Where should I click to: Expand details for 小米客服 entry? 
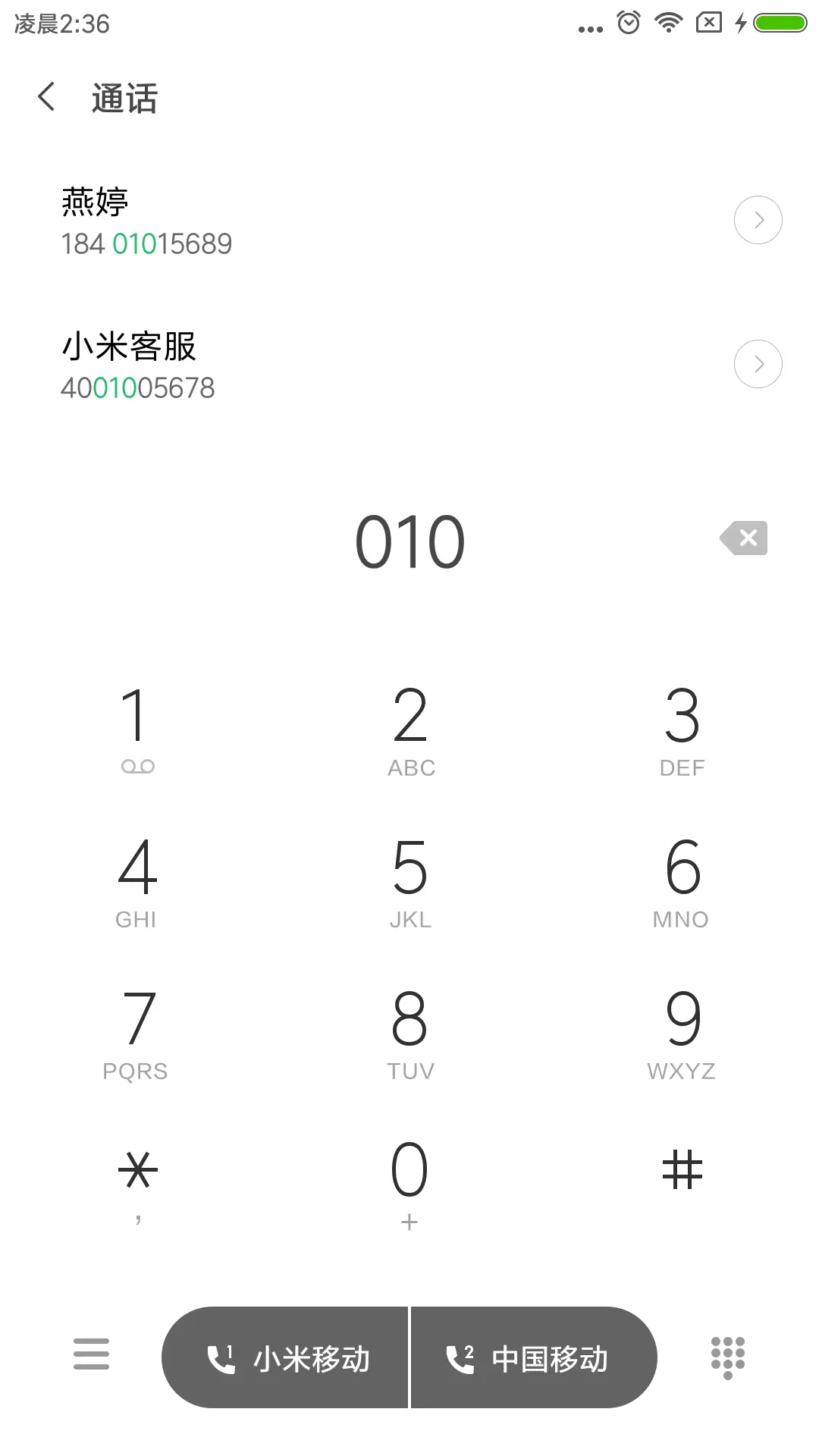pos(758,363)
